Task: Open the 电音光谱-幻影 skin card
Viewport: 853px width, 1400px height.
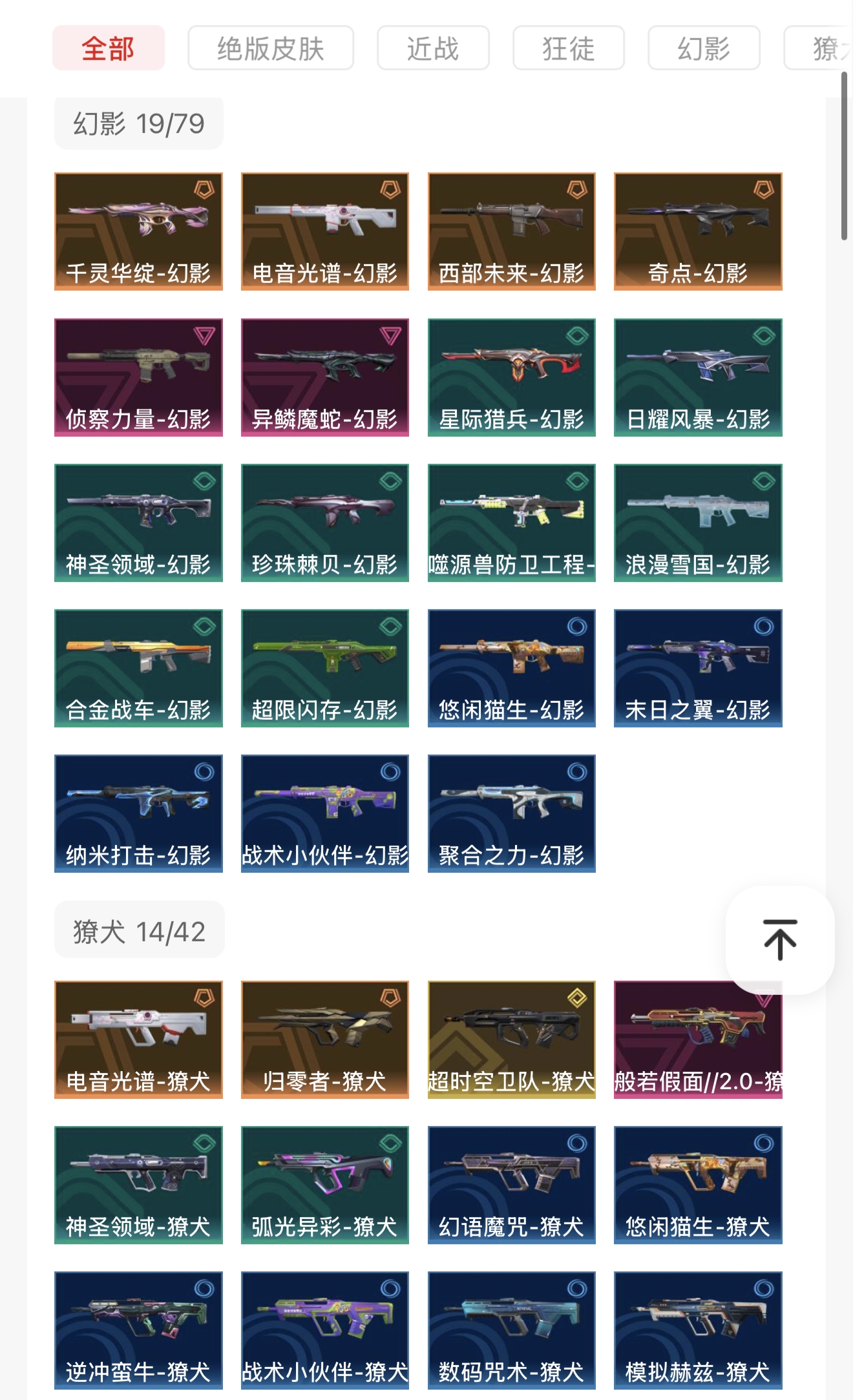Action: pos(324,231)
